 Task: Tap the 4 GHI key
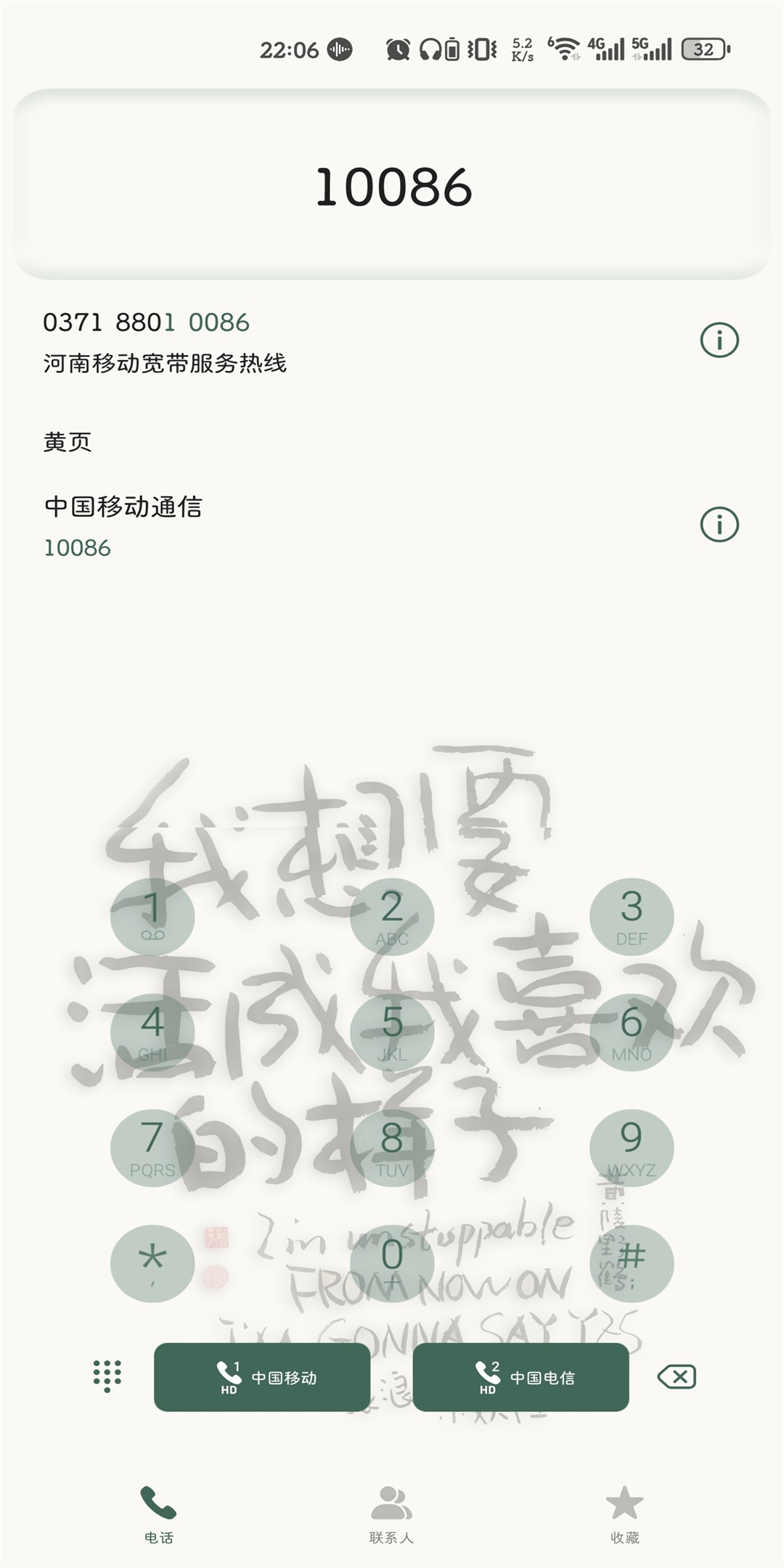tap(152, 1032)
